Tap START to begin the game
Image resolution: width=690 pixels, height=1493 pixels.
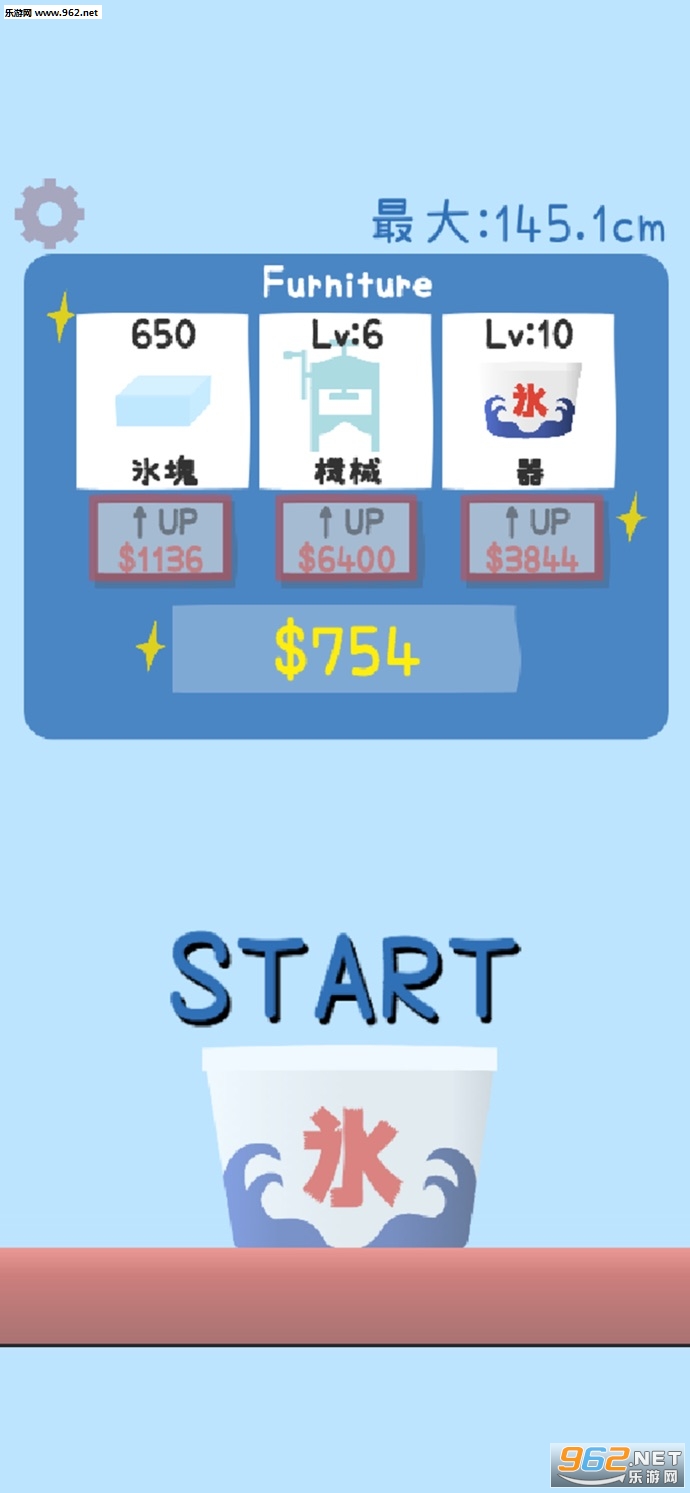(345, 978)
